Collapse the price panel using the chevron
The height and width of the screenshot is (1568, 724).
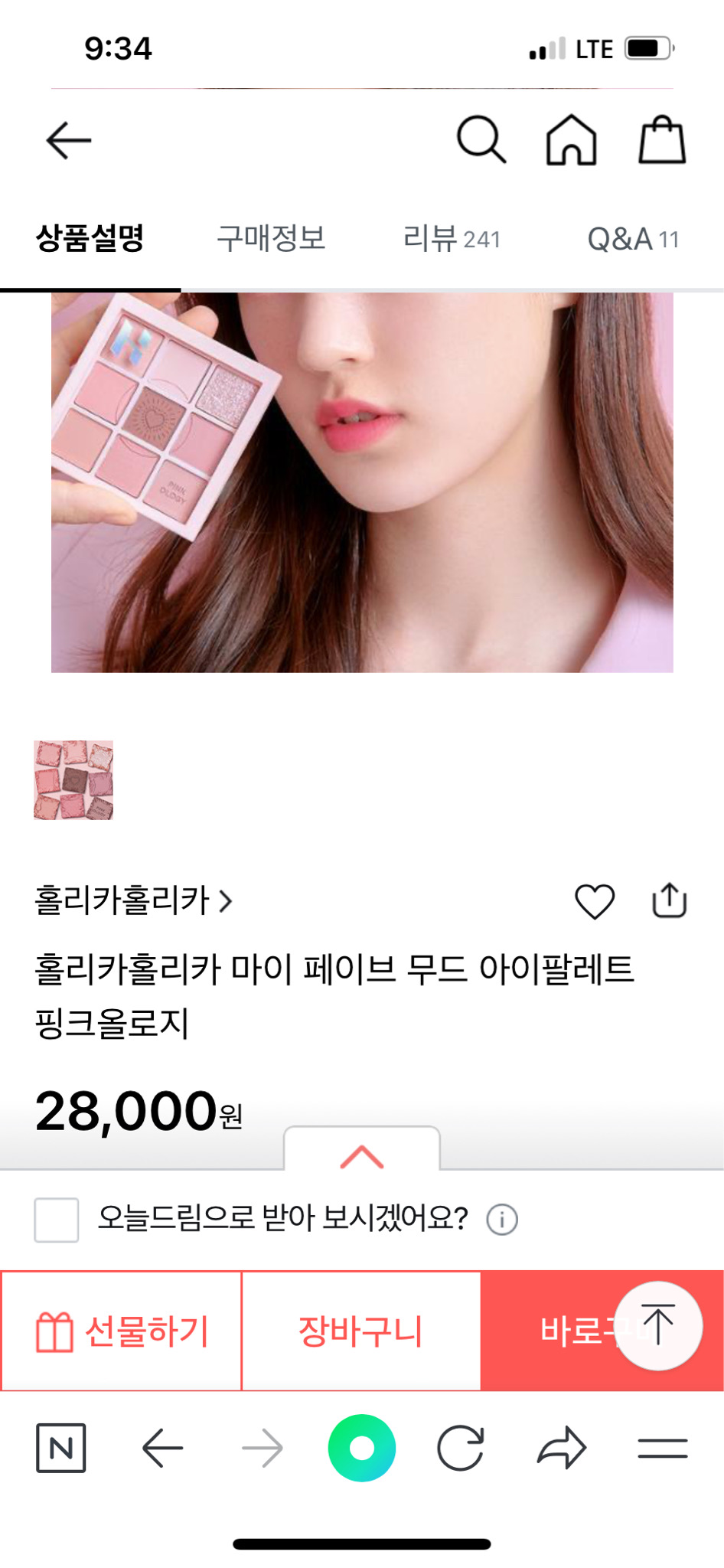click(x=362, y=1158)
